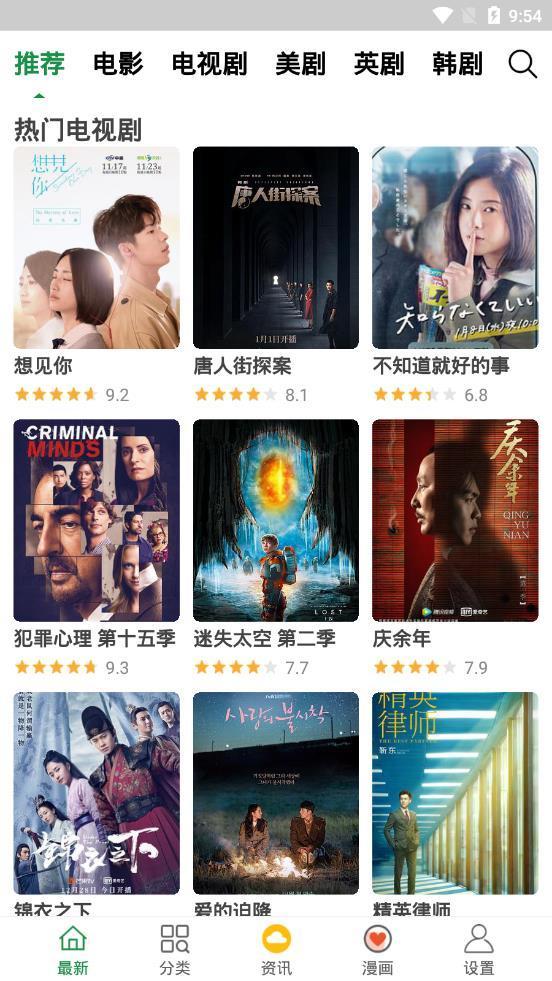Open the 锦衣之下 poster

coord(96,793)
